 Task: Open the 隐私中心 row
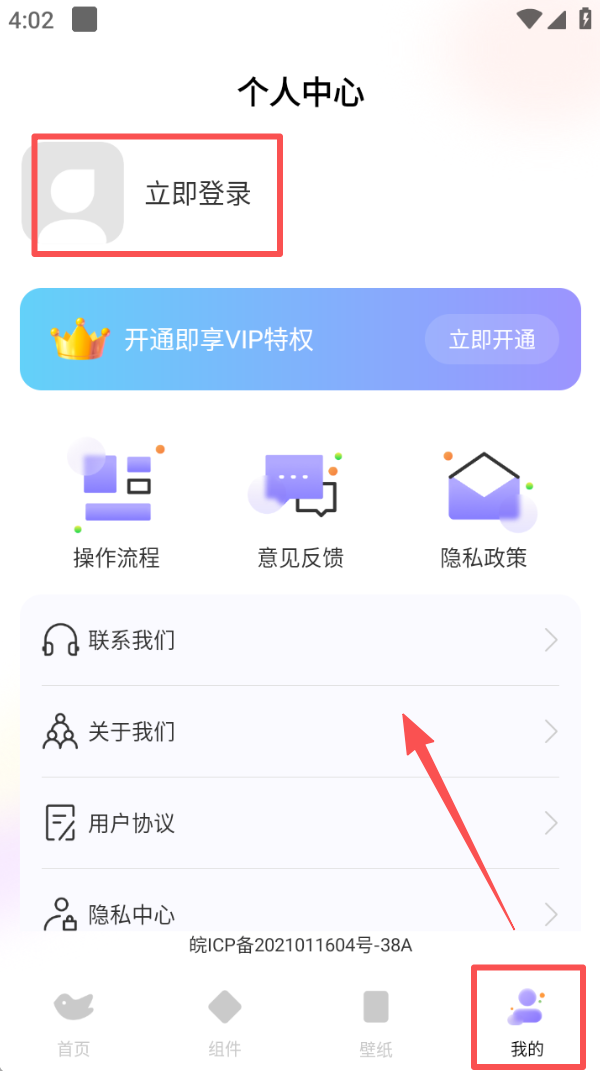(300, 911)
